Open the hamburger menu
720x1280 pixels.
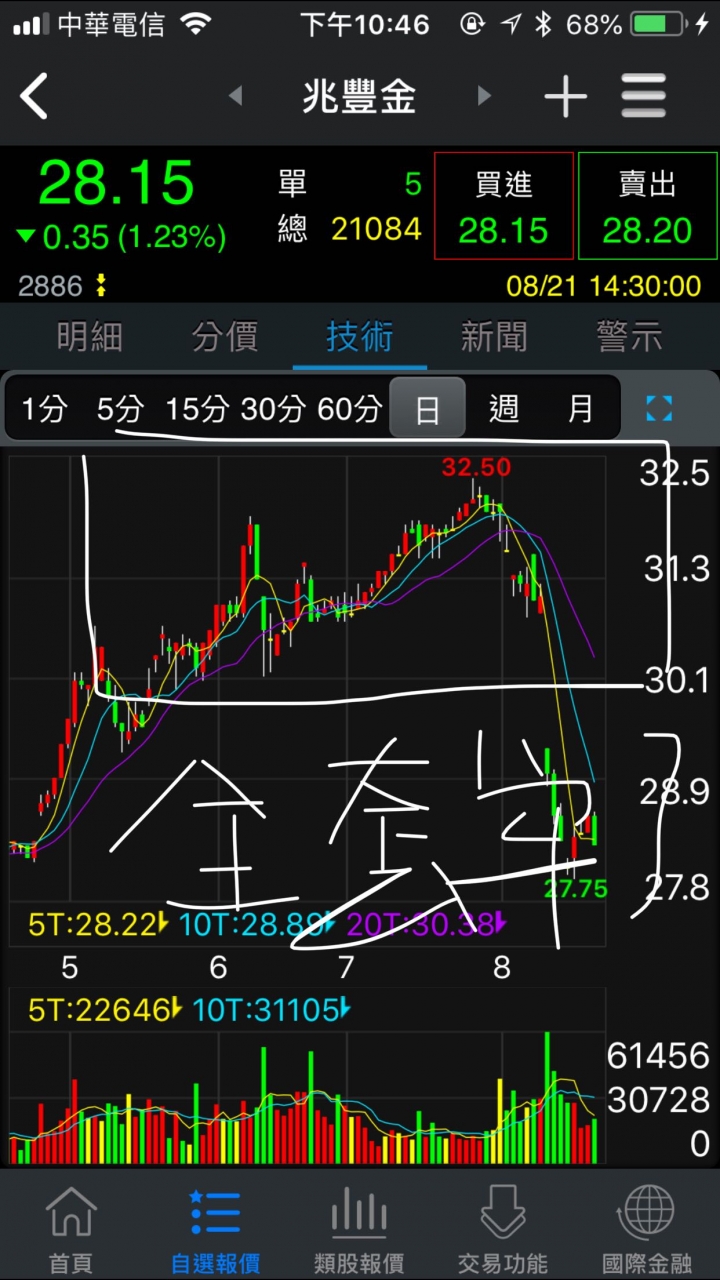click(643, 96)
